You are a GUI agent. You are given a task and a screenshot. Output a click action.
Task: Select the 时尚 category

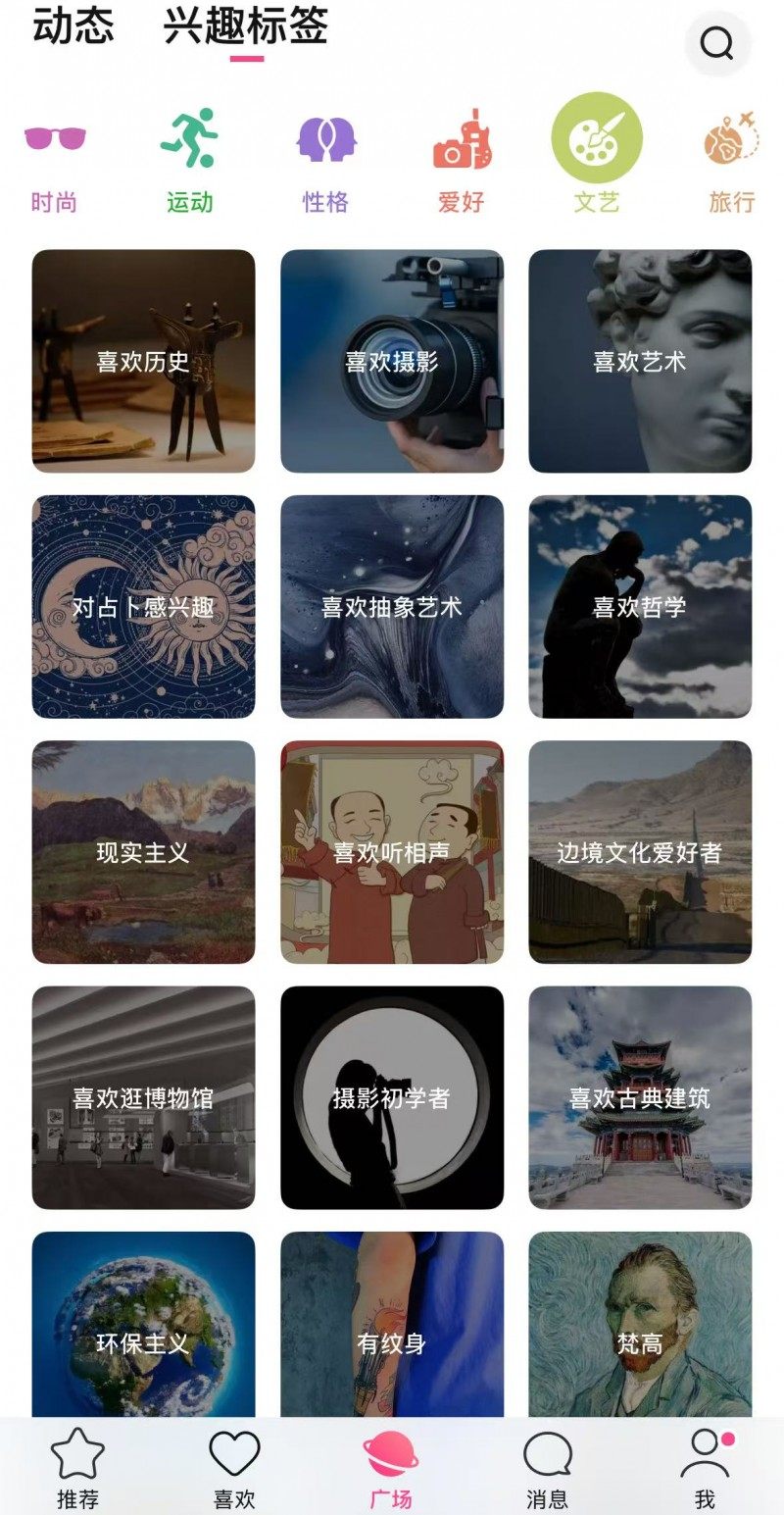click(x=54, y=163)
